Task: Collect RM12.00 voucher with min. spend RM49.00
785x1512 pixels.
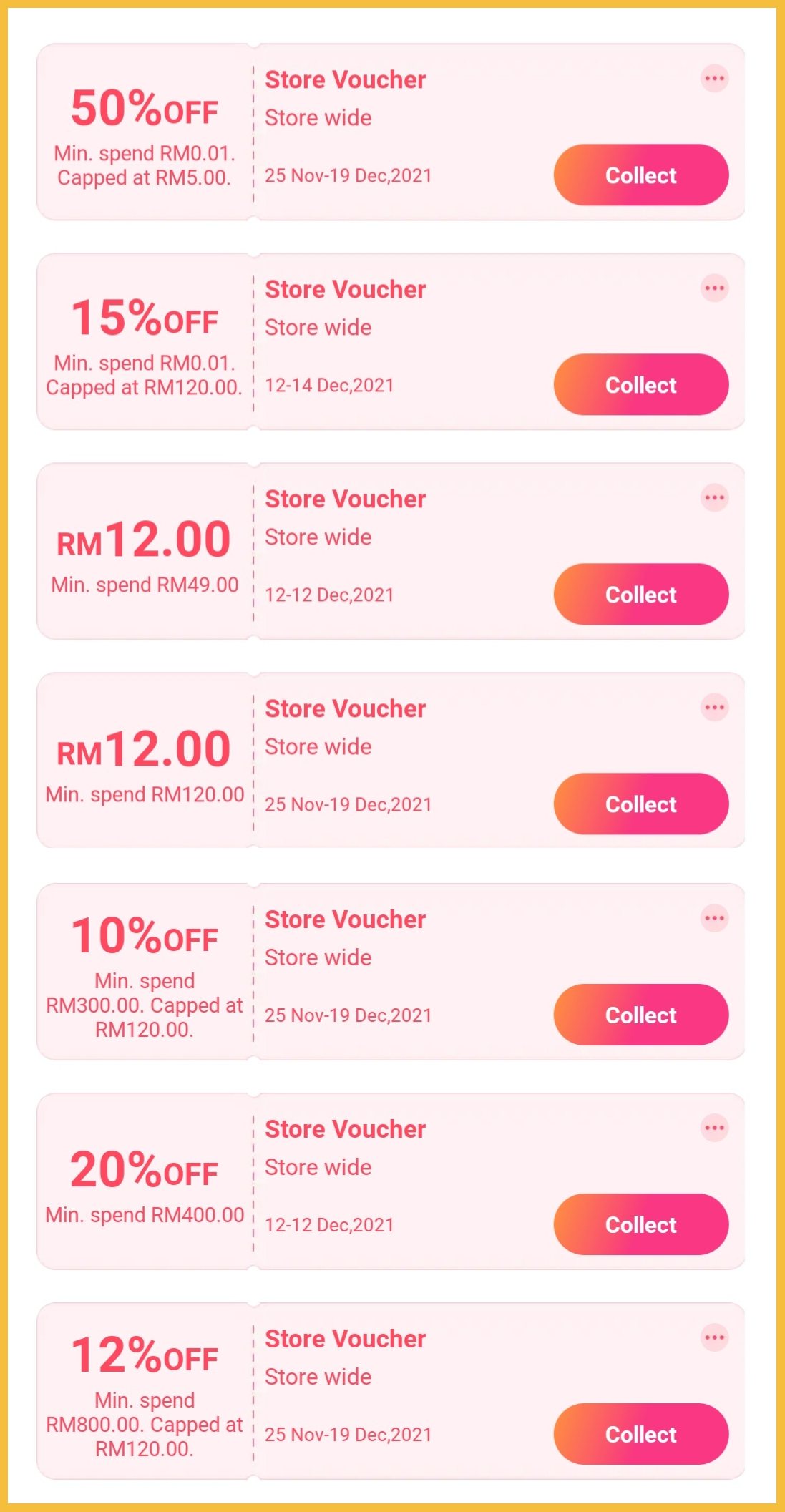Action: tap(640, 595)
